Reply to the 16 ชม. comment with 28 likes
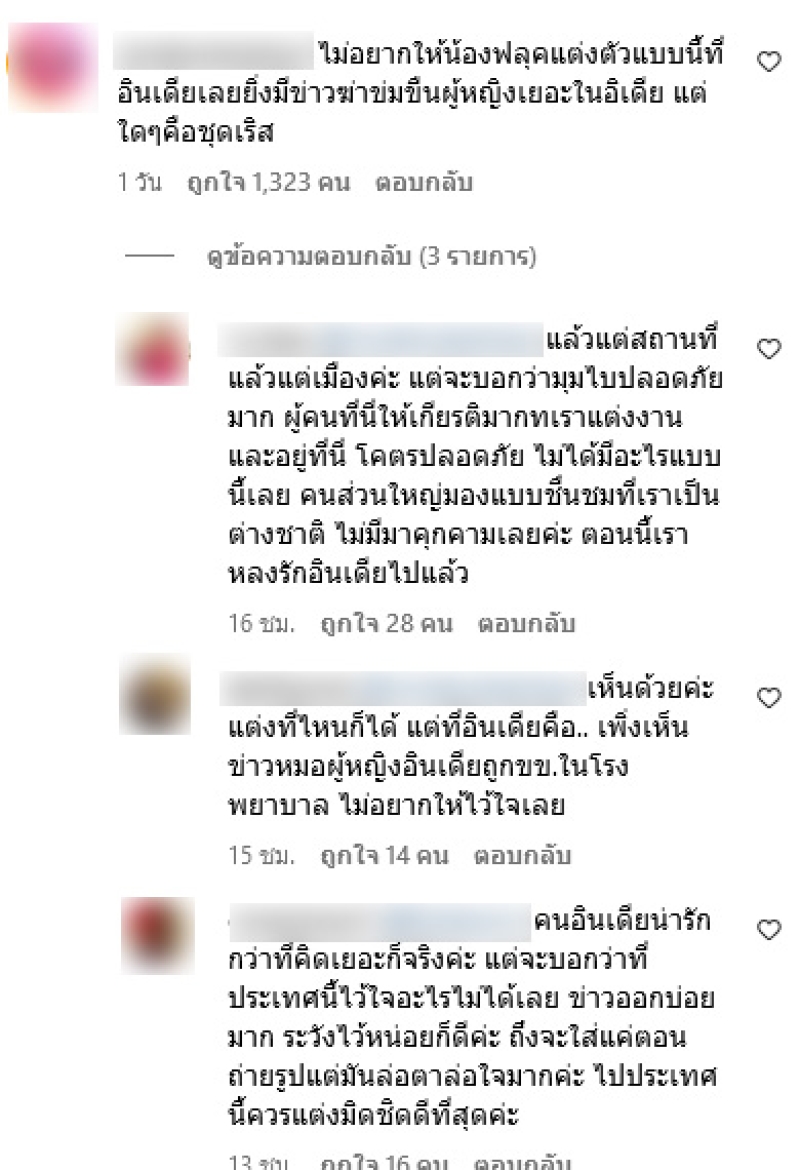Image resolution: width=800 pixels, height=1170 pixels. click(x=526, y=625)
